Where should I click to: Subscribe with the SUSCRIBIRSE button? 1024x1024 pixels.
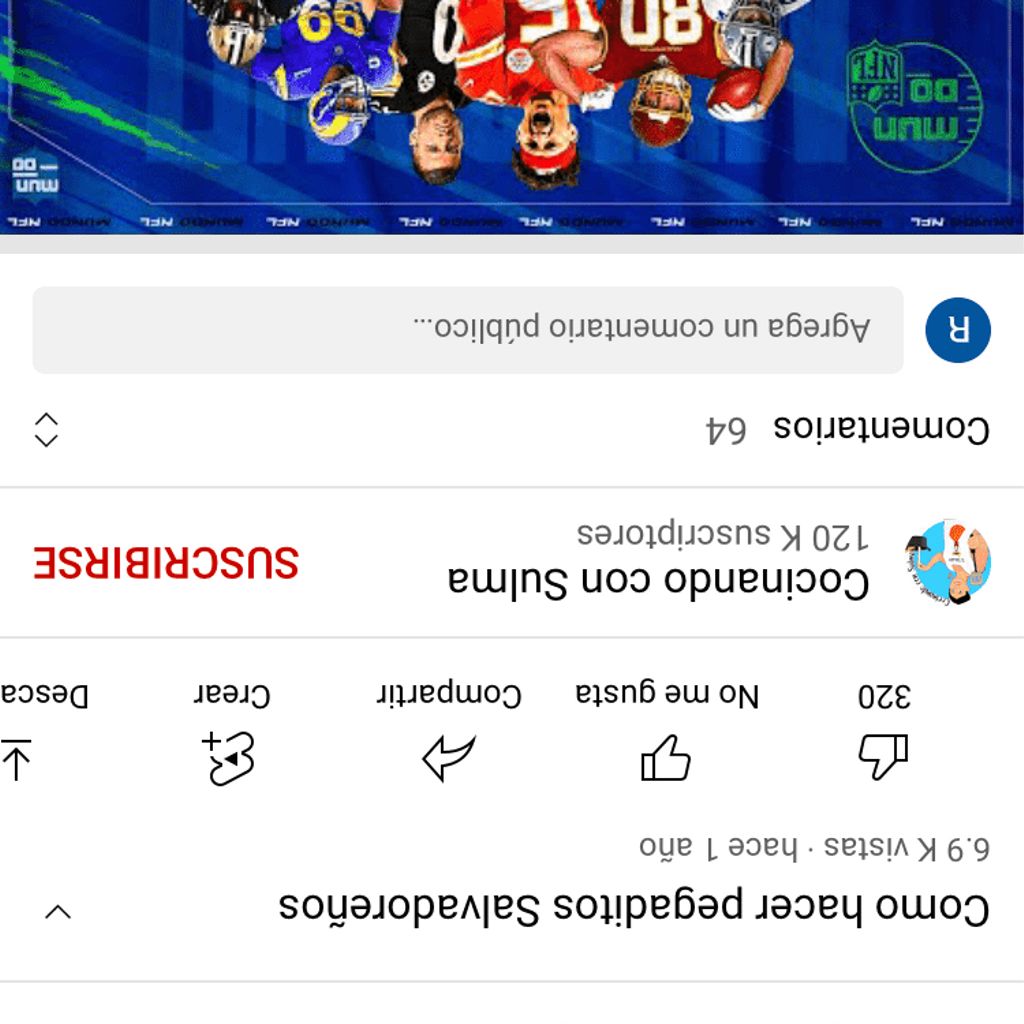click(166, 562)
